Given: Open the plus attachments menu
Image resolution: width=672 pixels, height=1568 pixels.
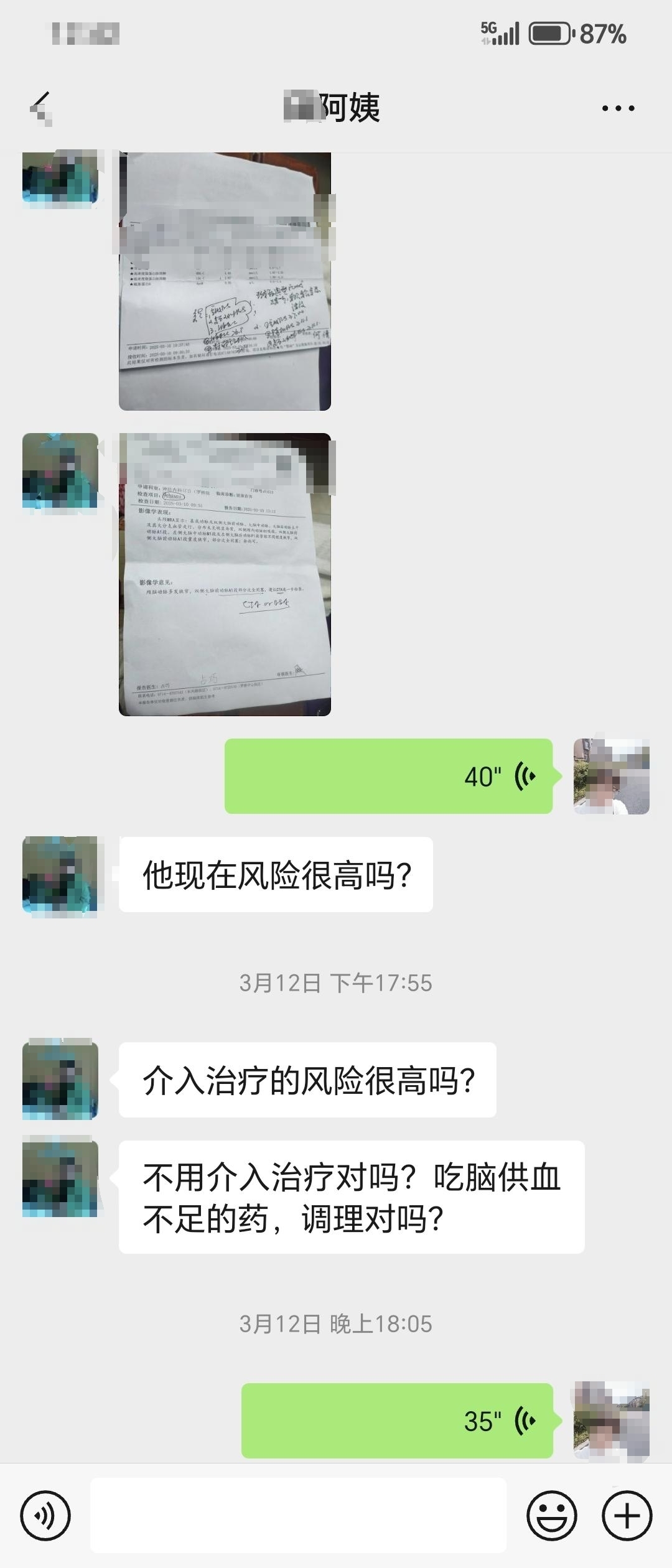Looking at the screenshot, I should [x=627, y=1516].
